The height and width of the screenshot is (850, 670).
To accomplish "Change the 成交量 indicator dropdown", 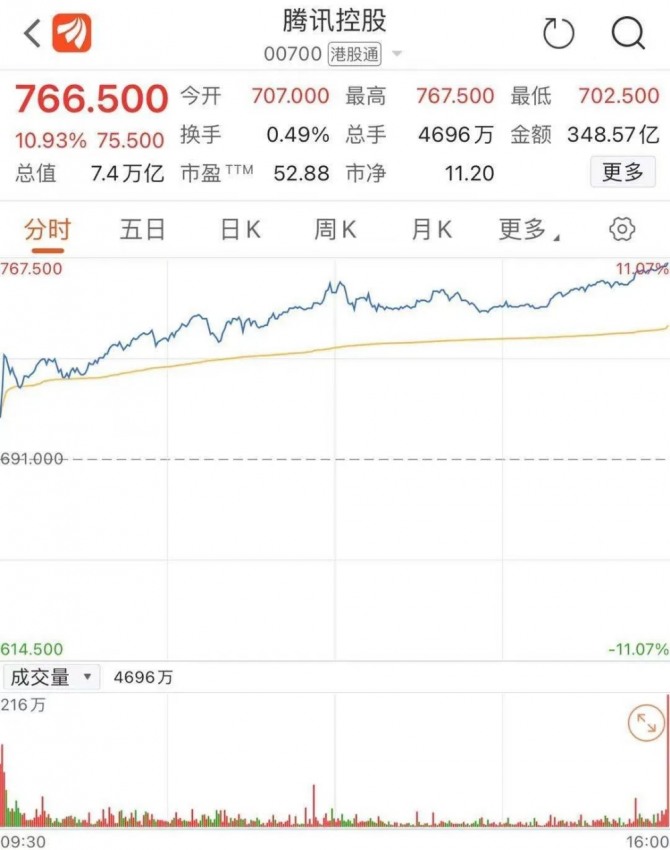I will (x=50, y=677).
